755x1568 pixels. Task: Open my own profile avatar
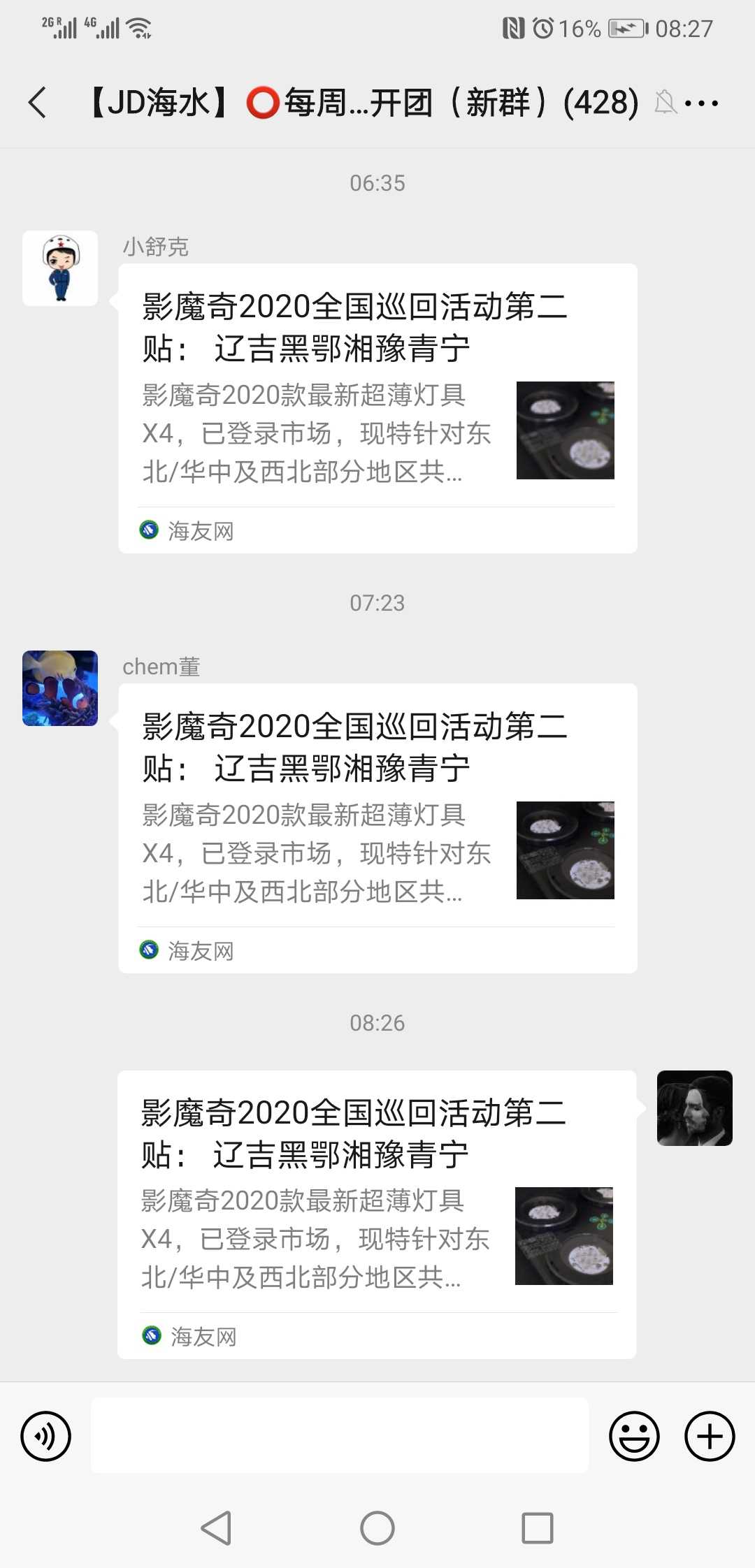click(694, 1108)
